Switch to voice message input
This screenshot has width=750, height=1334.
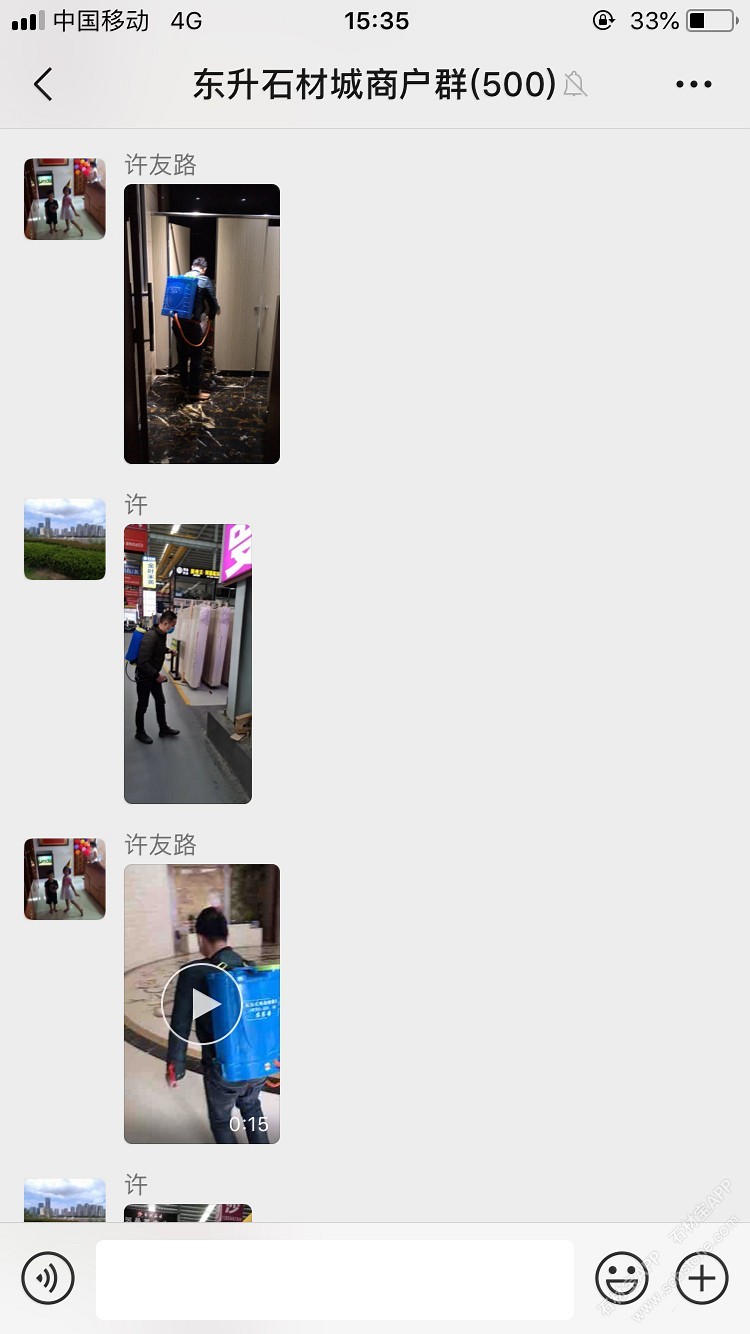(x=48, y=1278)
